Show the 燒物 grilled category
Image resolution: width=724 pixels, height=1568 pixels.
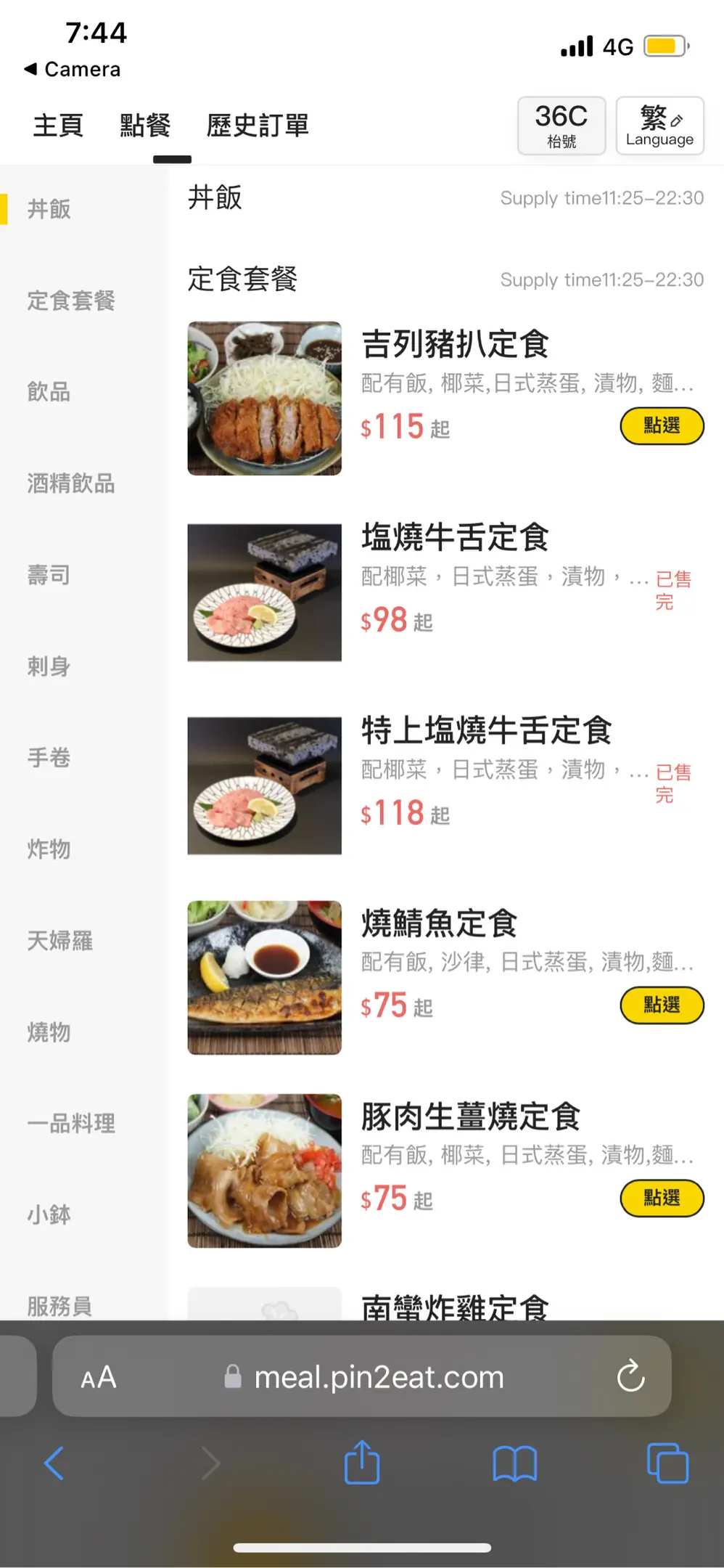pos(49,1032)
